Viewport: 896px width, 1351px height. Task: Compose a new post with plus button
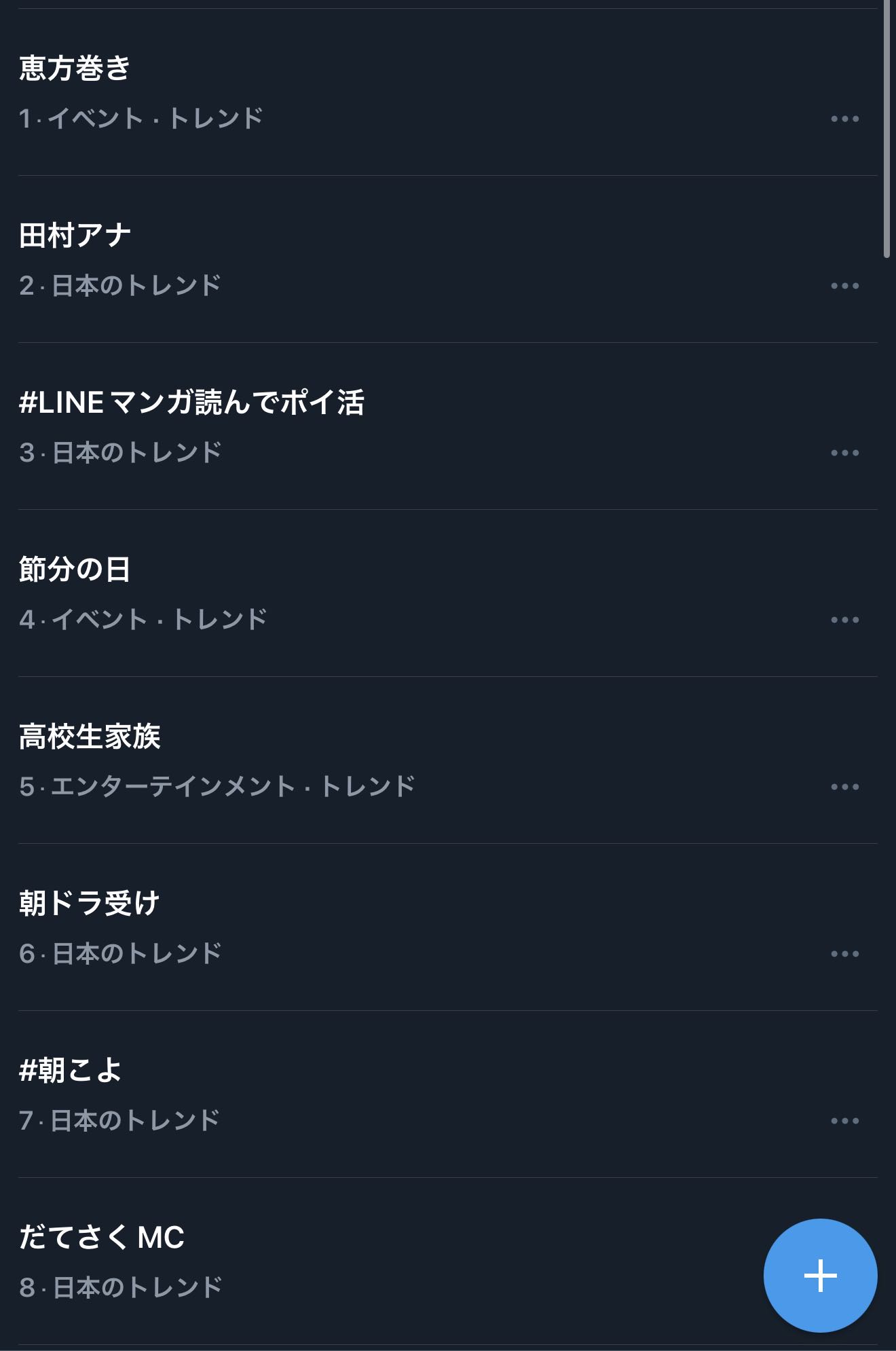(820, 1275)
